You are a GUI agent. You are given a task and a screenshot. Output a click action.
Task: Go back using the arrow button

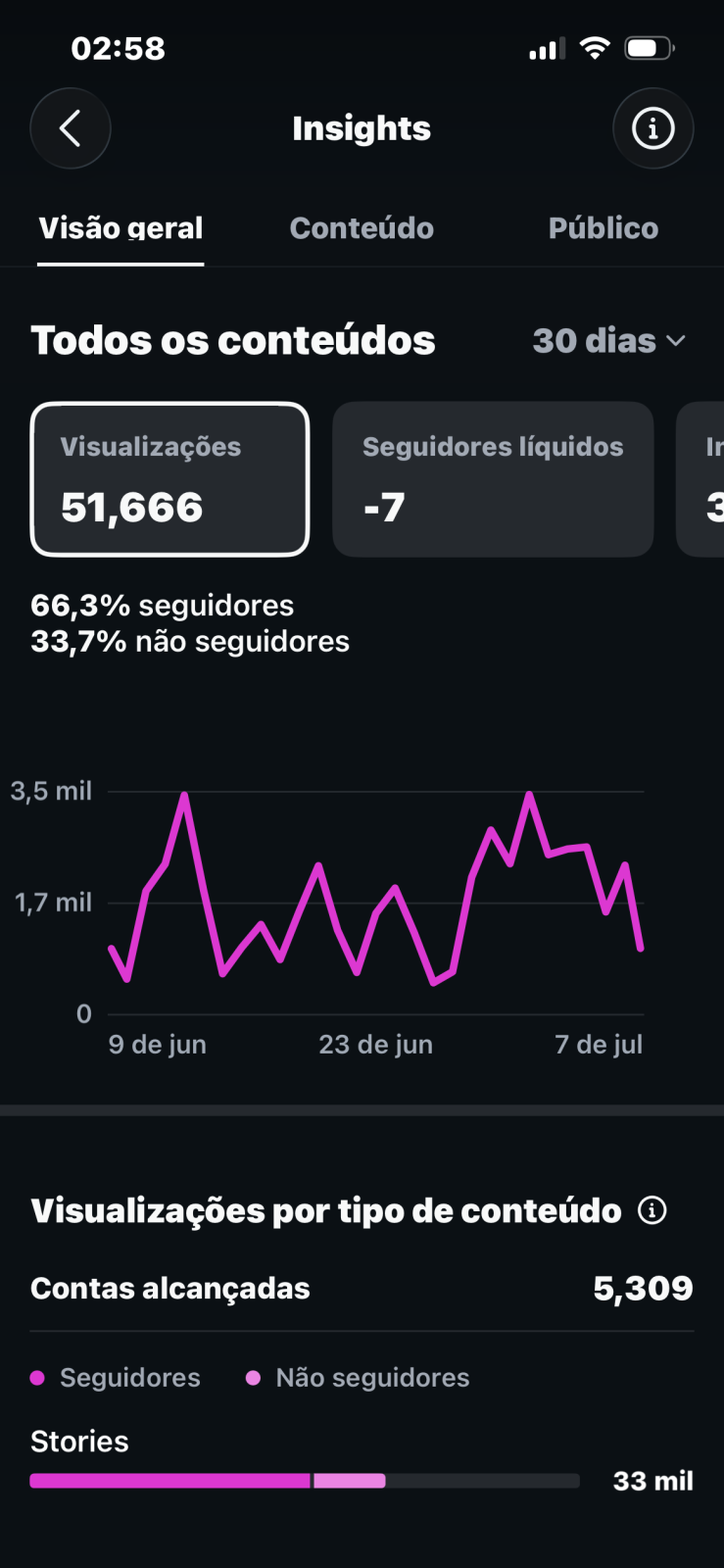[71, 128]
